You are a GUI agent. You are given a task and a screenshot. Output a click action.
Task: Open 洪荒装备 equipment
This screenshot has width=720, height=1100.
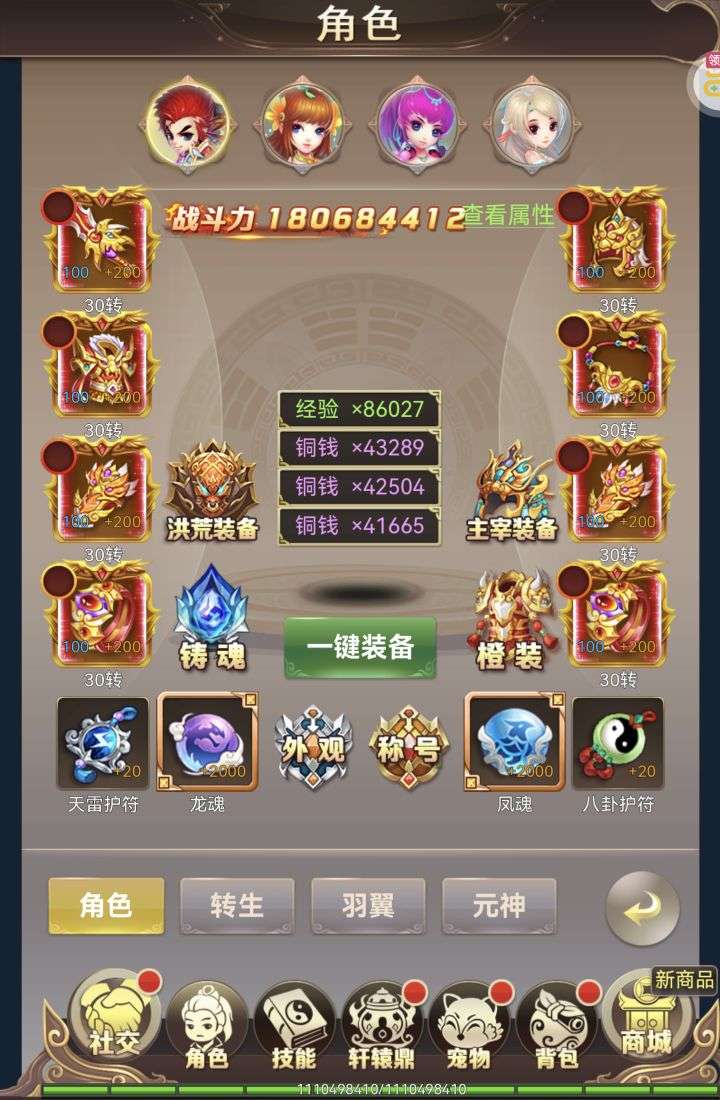point(212,492)
